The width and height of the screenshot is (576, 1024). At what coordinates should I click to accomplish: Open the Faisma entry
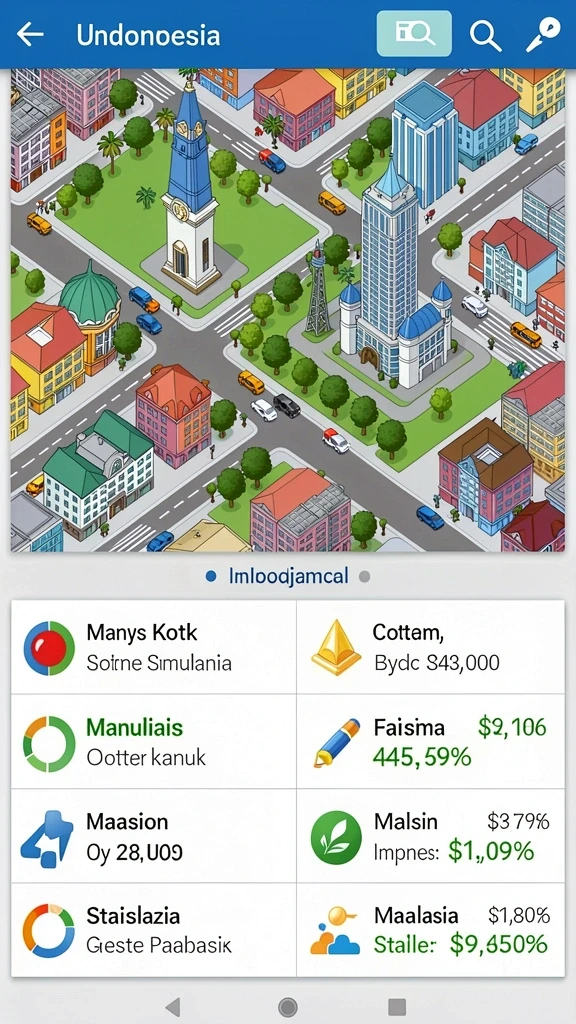(430, 742)
